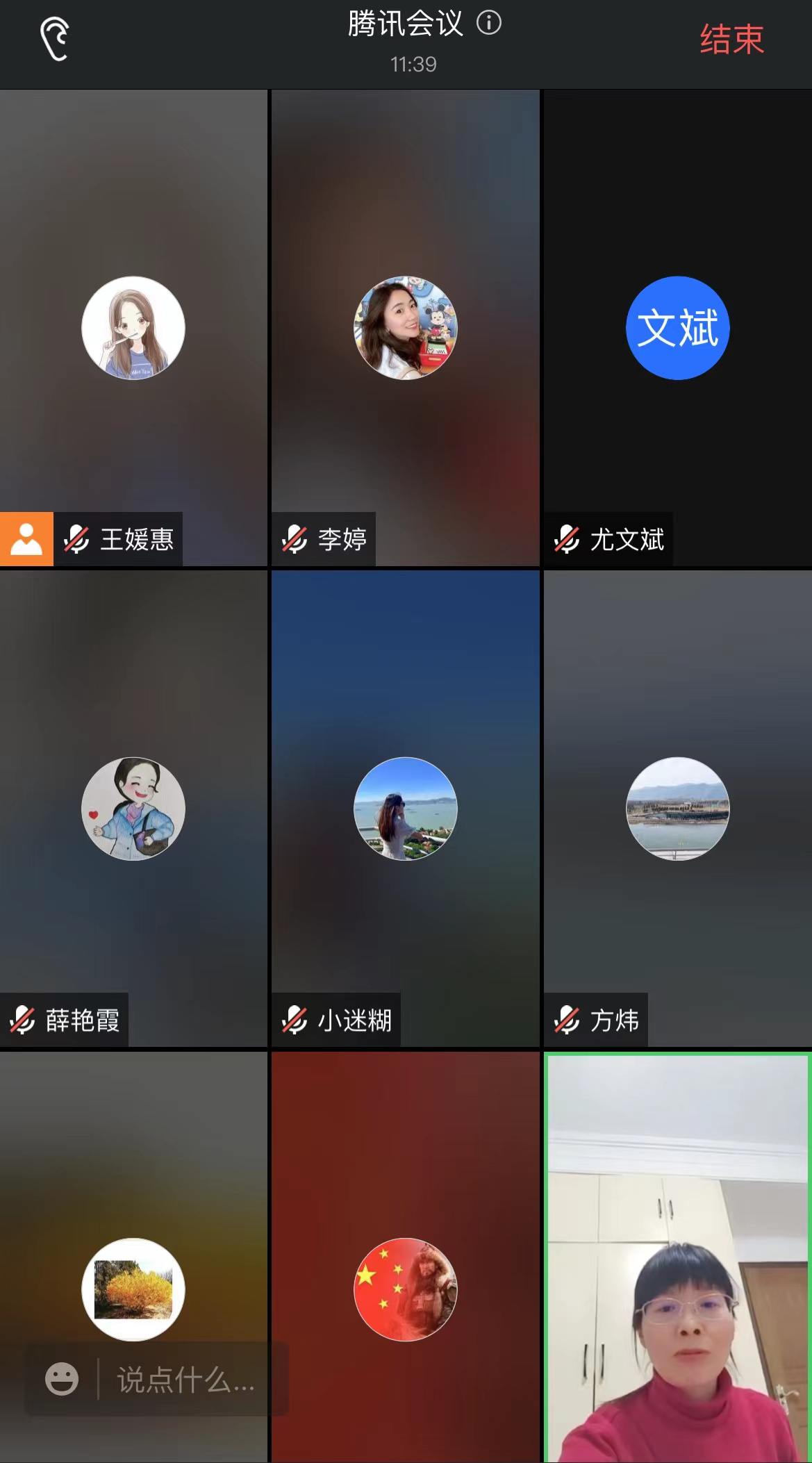Select 薛艳霞's participant tile
The image size is (812, 1463).
click(133, 809)
